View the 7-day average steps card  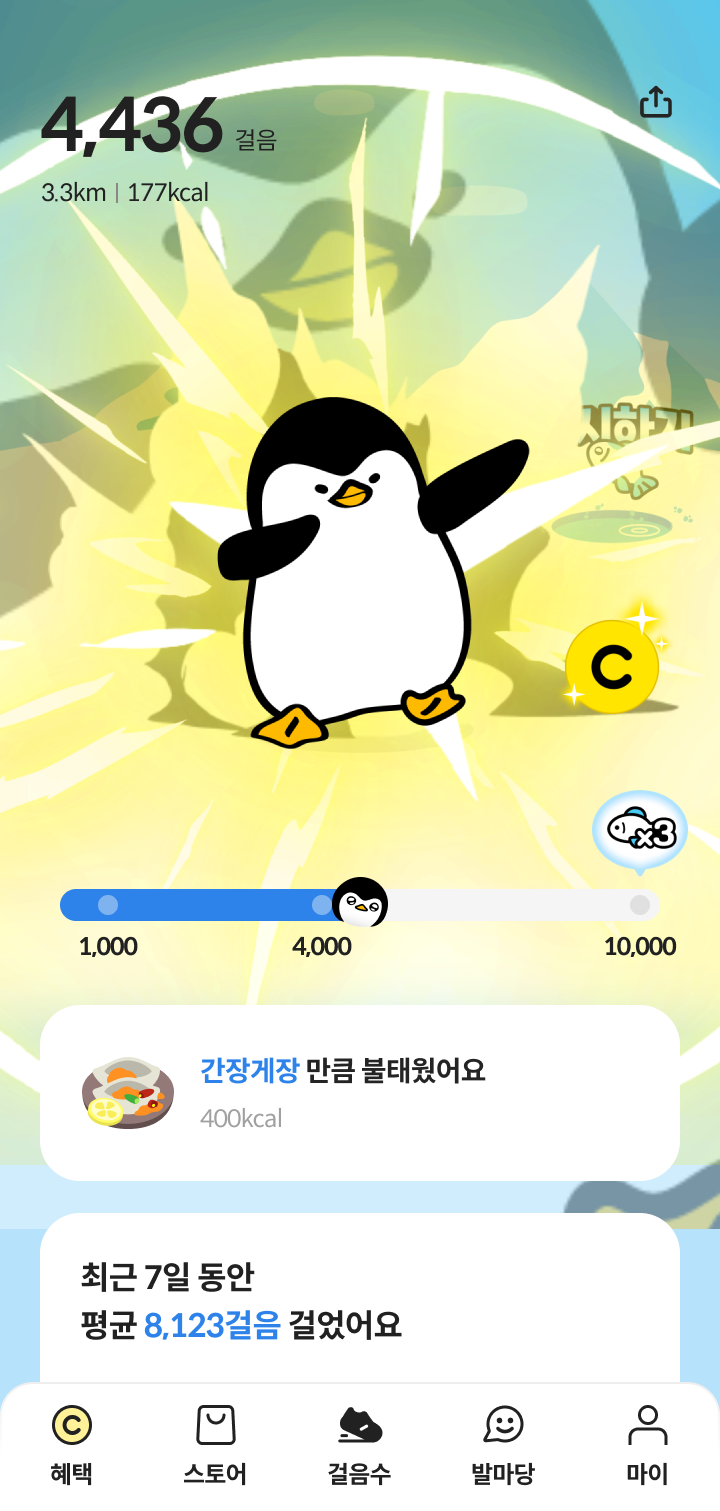click(x=360, y=1300)
